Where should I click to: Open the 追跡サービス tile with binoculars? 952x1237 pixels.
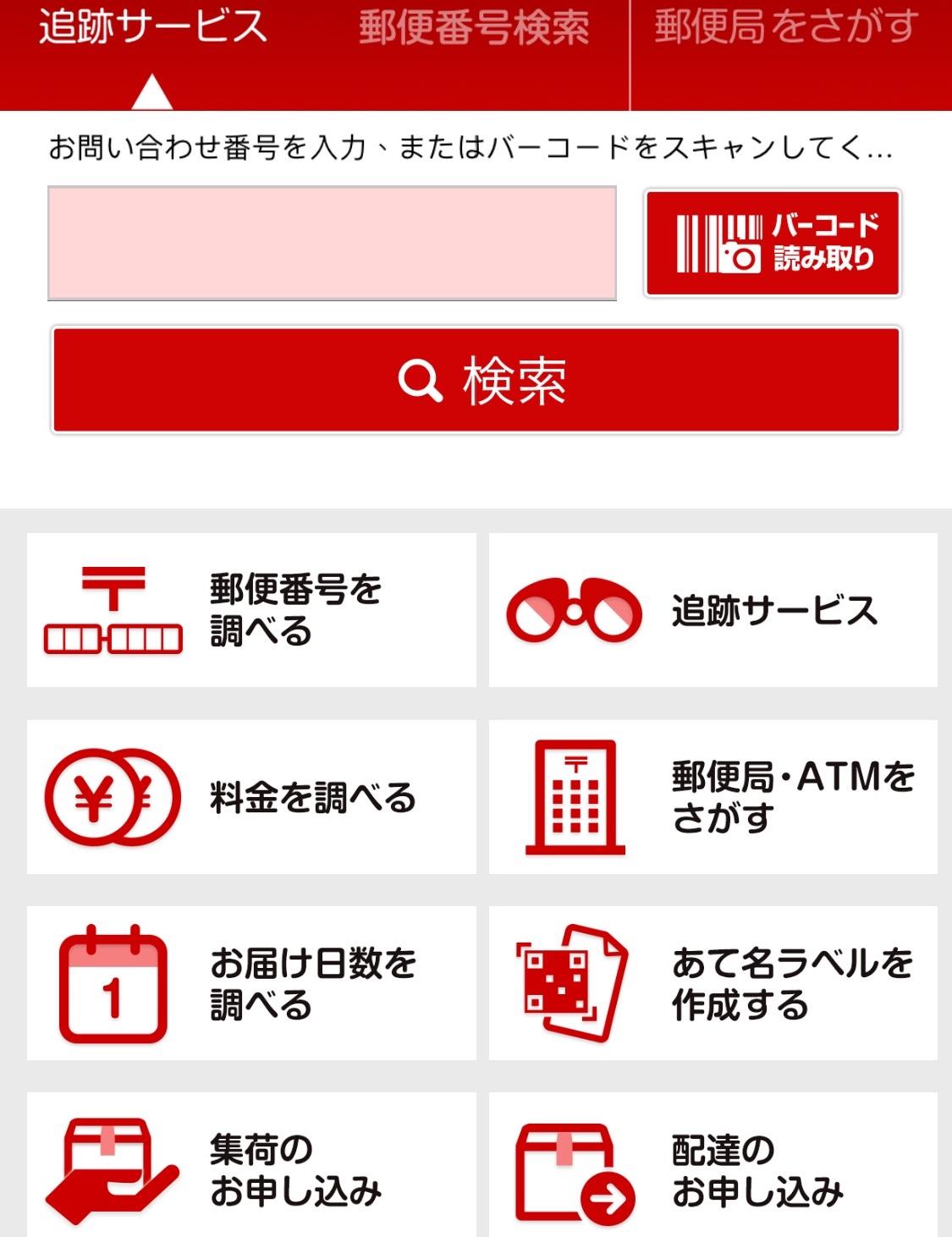click(713, 610)
